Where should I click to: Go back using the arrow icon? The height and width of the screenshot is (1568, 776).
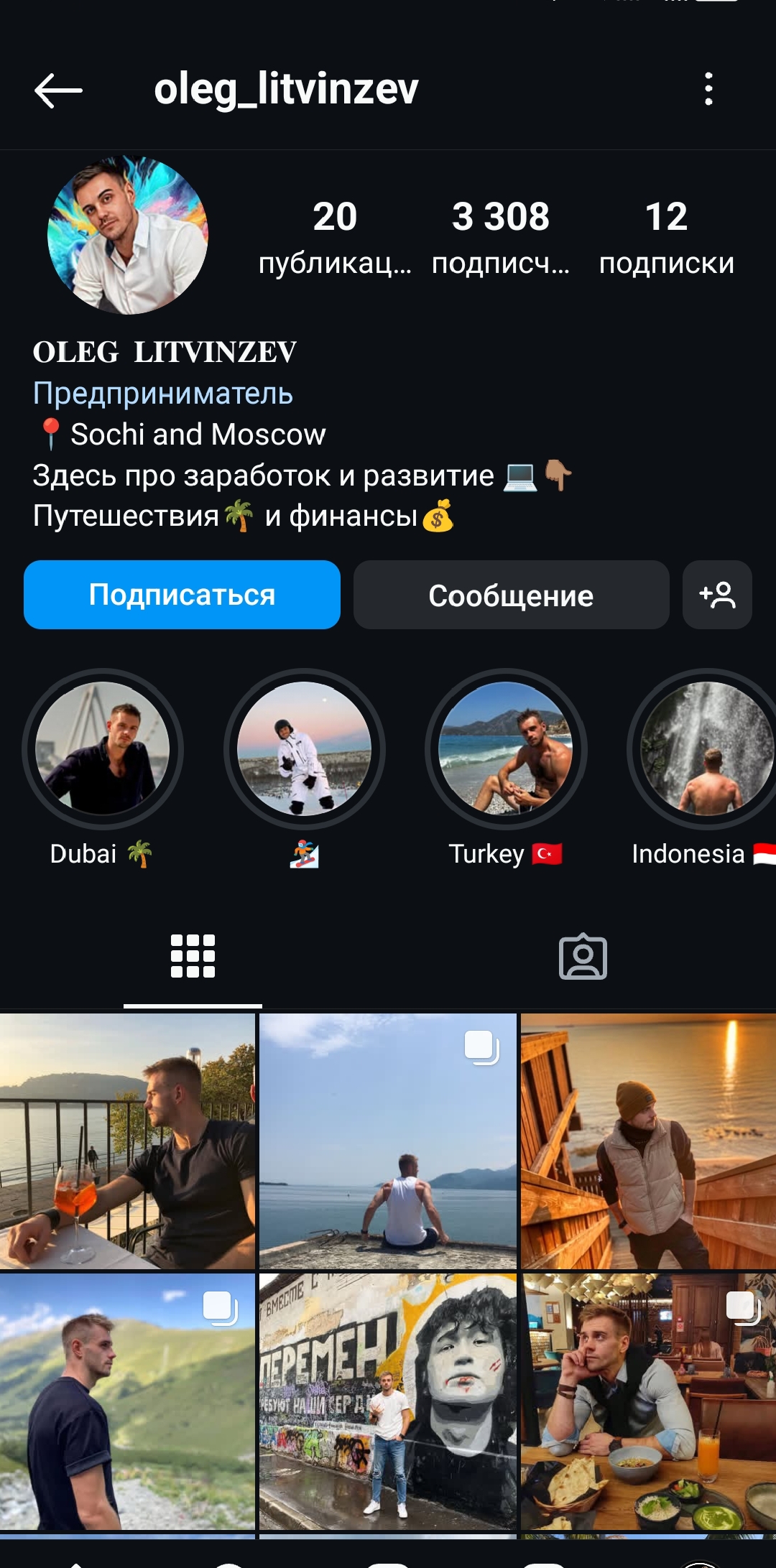[x=59, y=91]
